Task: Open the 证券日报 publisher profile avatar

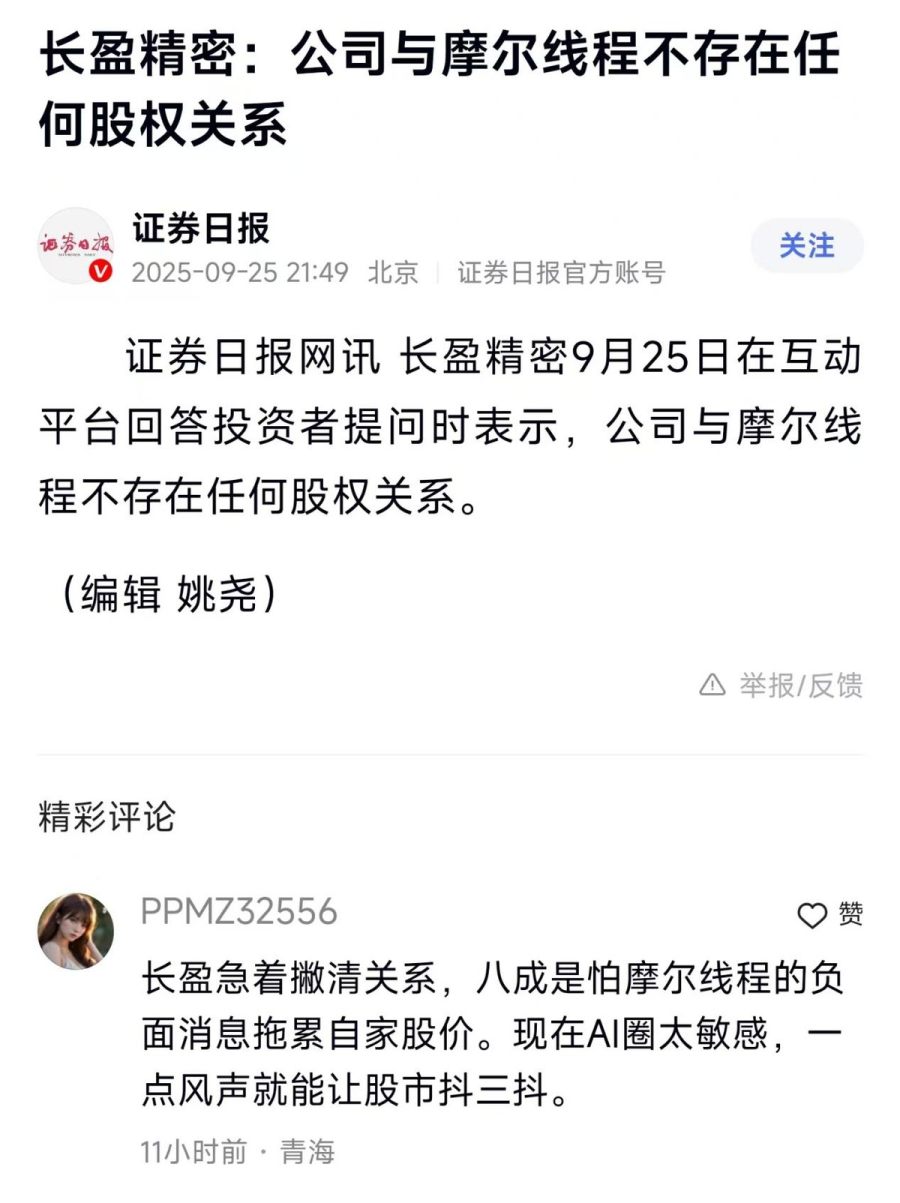Action: point(77,246)
